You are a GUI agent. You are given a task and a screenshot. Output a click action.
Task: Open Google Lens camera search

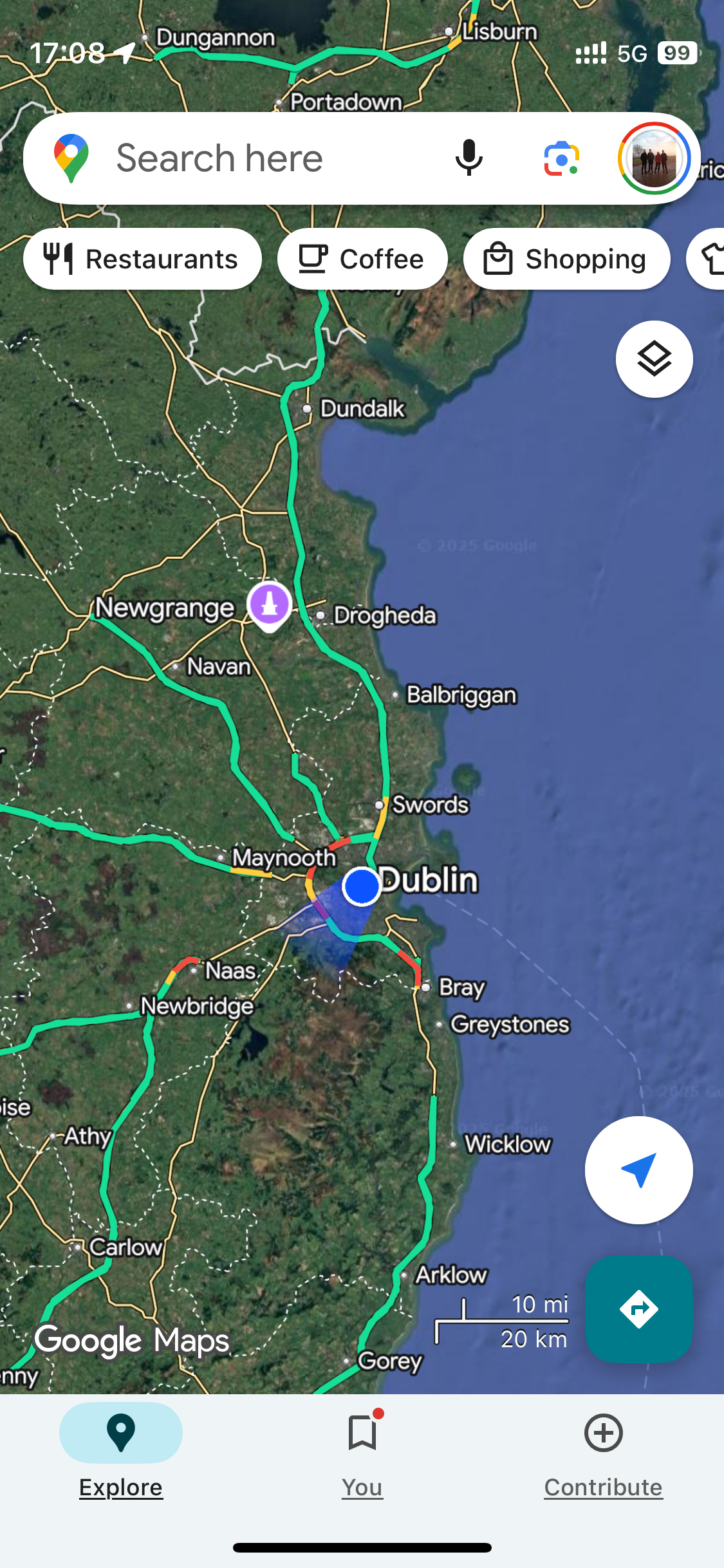point(561,158)
